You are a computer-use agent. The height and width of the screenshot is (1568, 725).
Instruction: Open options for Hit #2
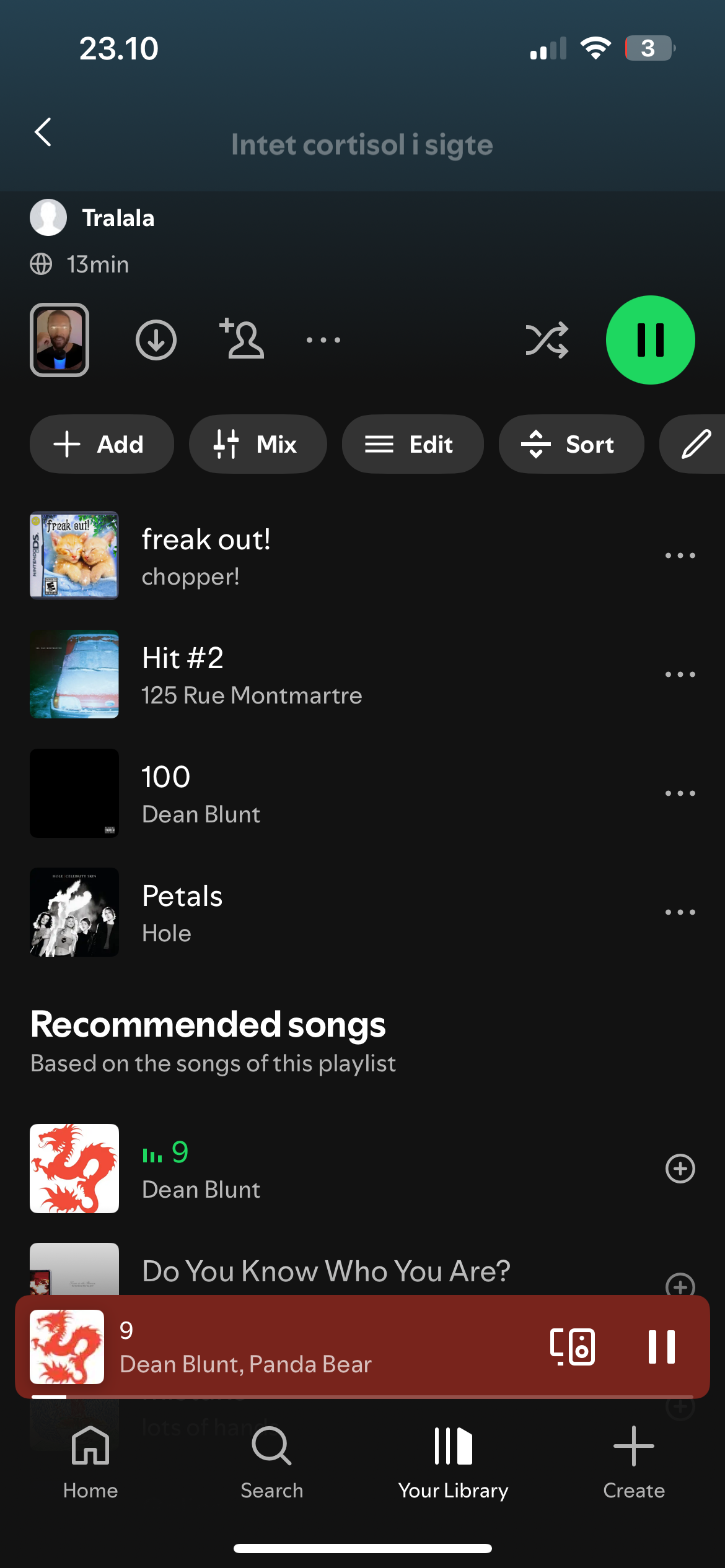(x=680, y=674)
